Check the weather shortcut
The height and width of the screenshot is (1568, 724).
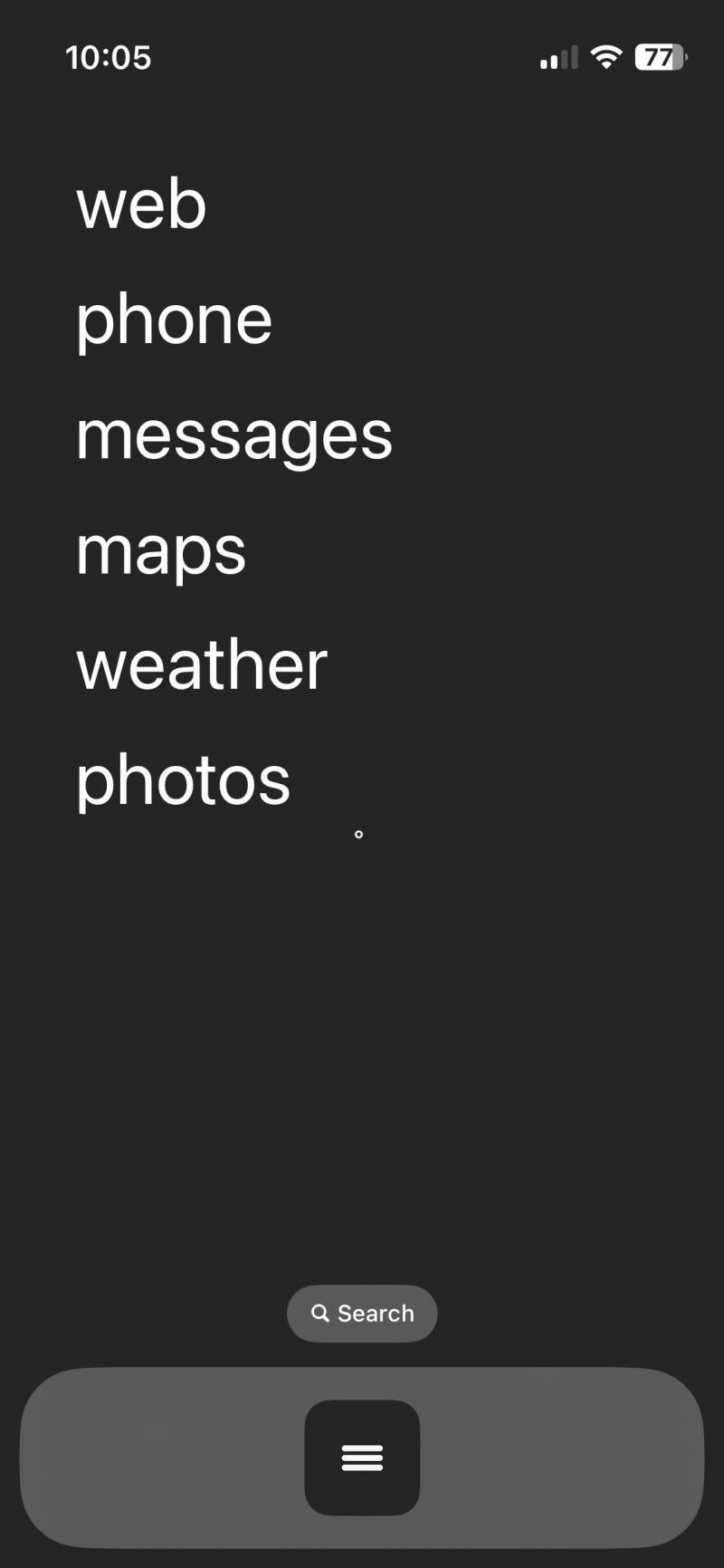[x=202, y=665]
